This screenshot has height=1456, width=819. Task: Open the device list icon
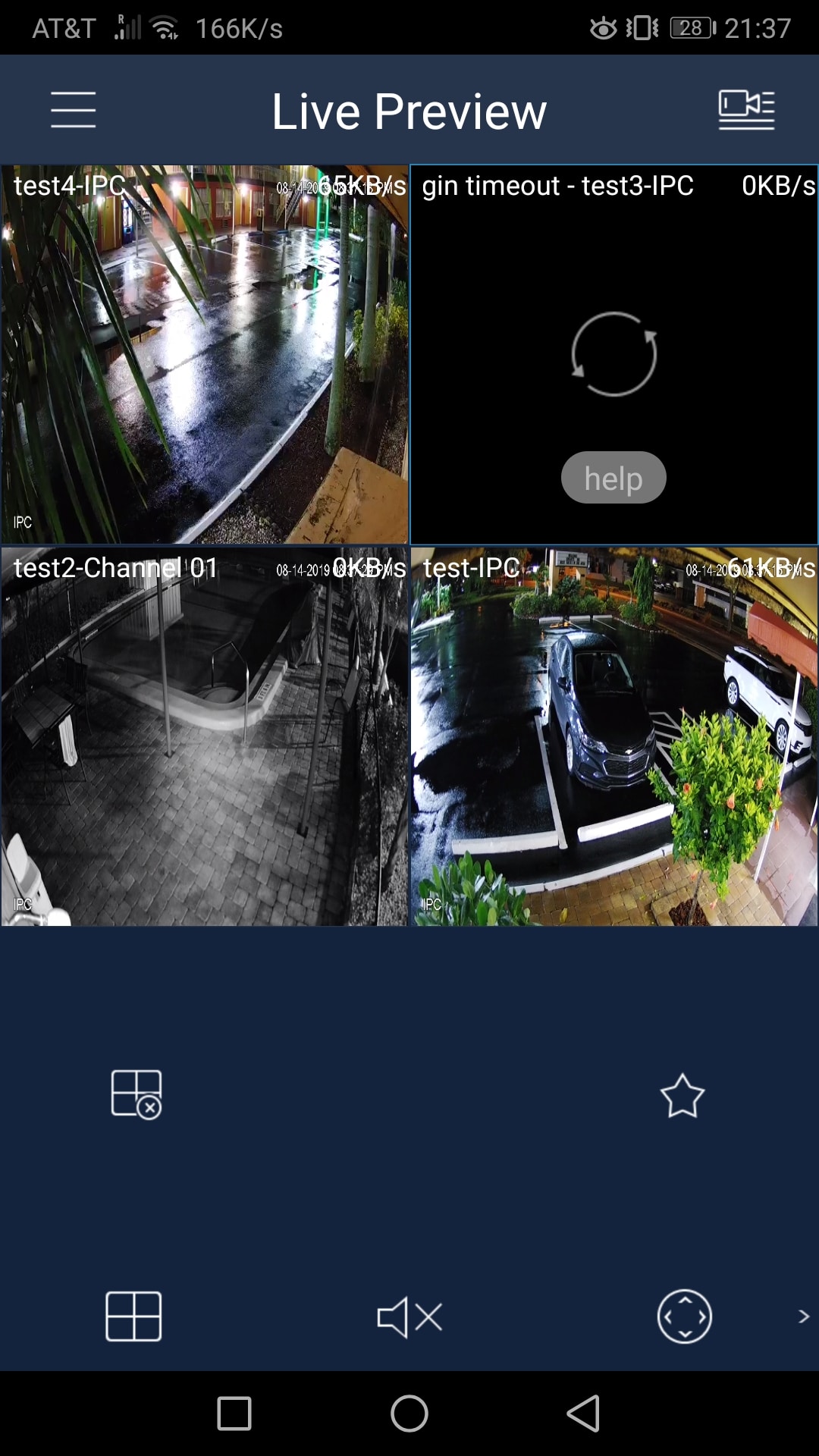tap(746, 110)
